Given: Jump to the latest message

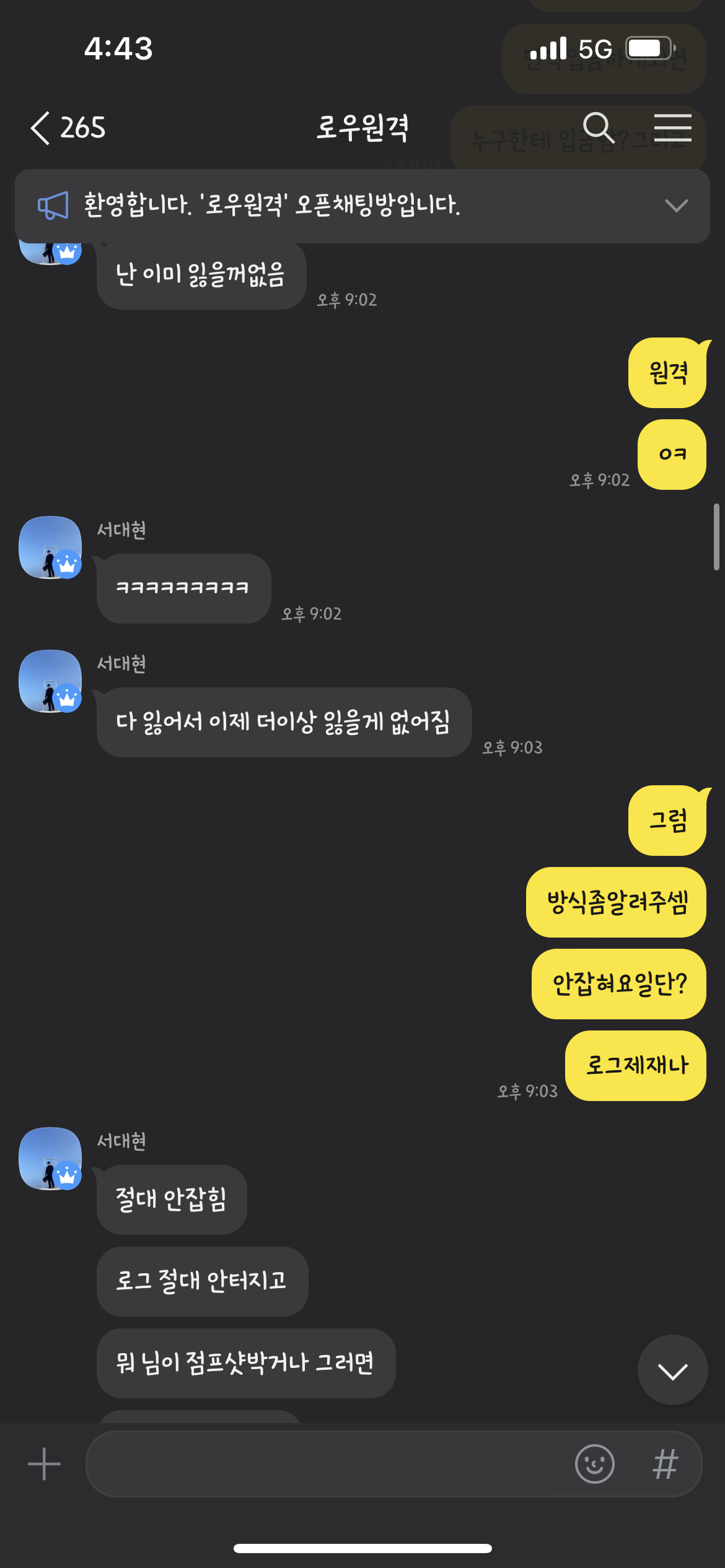Looking at the screenshot, I should click(x=672, y=1370).
